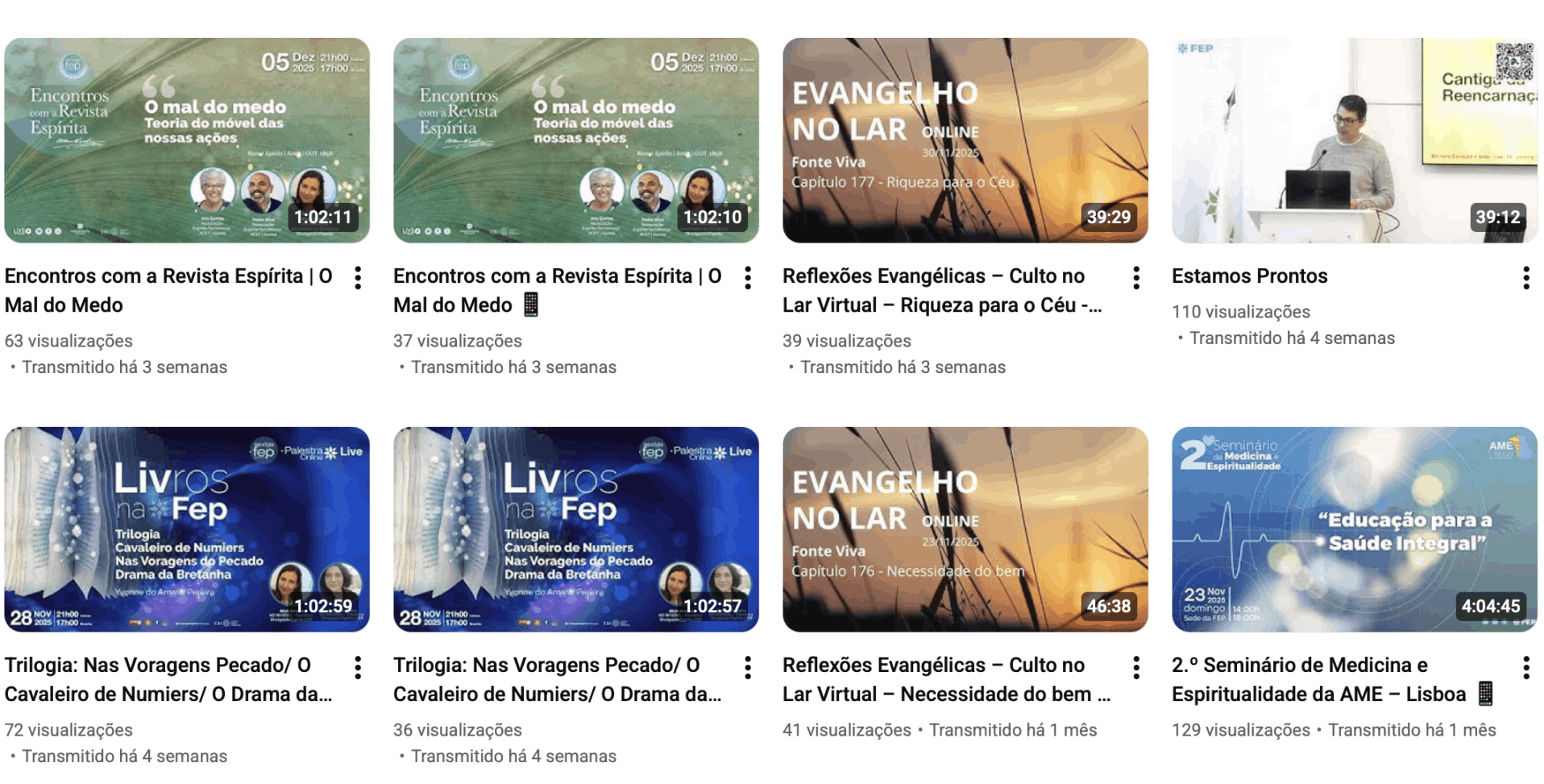Tap the three-dot menu for 2.º Seminário de Medicina
This screenshot has width=1544, height=784.
pos(1525,667)
